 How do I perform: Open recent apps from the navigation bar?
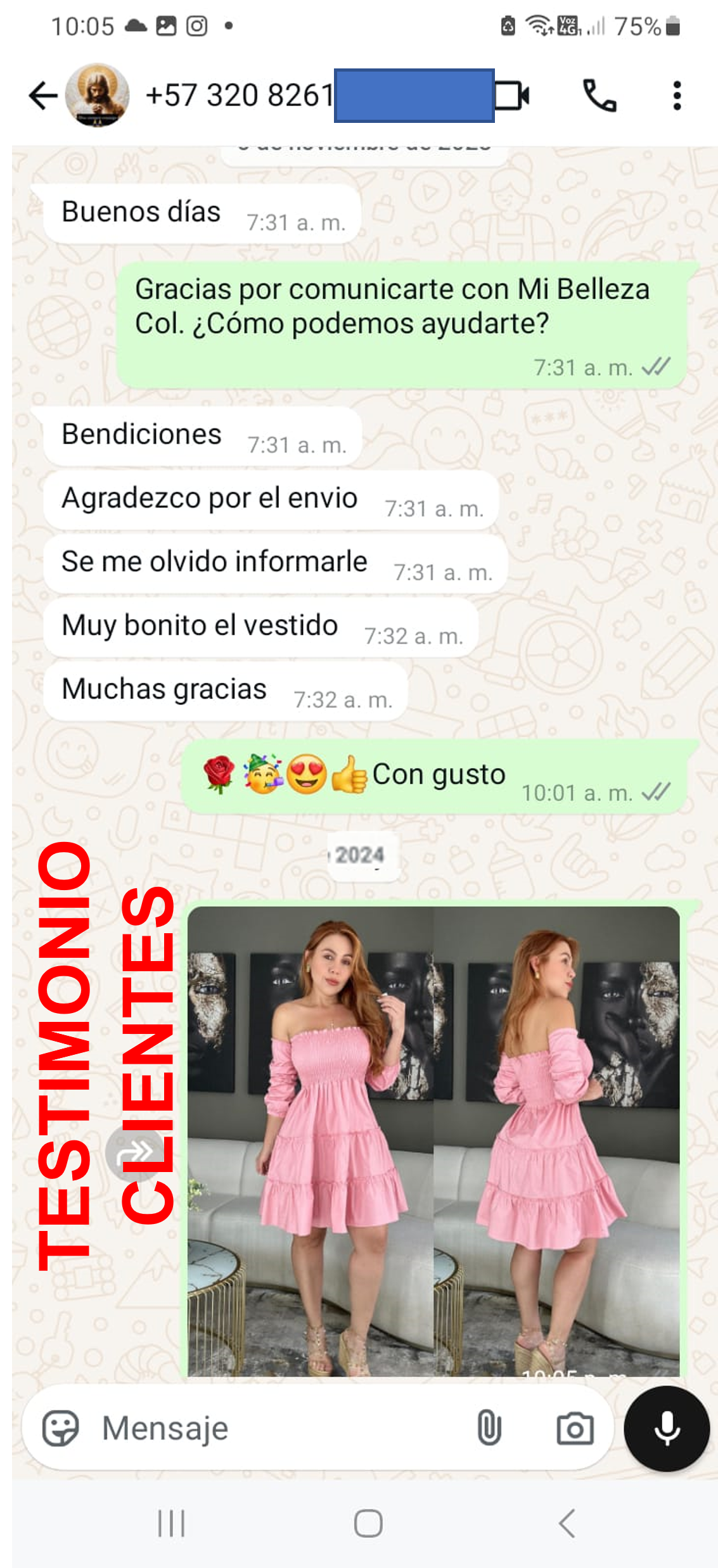pos(171,1524)
